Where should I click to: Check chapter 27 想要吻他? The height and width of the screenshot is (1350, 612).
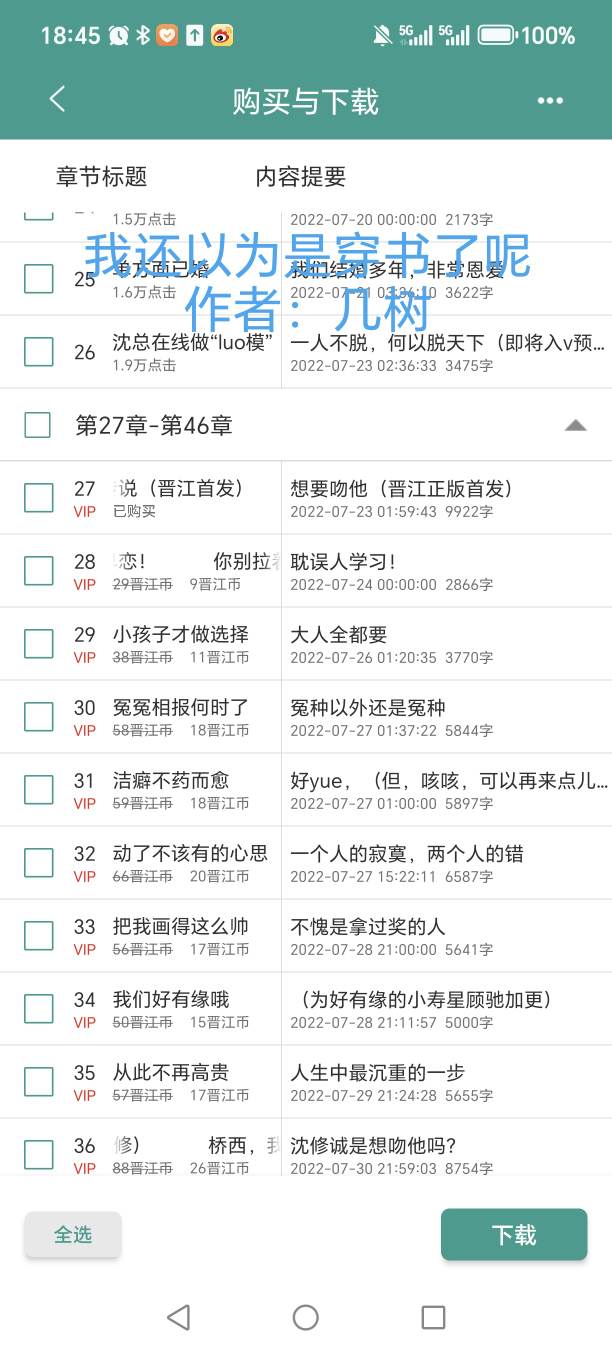(x=38, y=498)
